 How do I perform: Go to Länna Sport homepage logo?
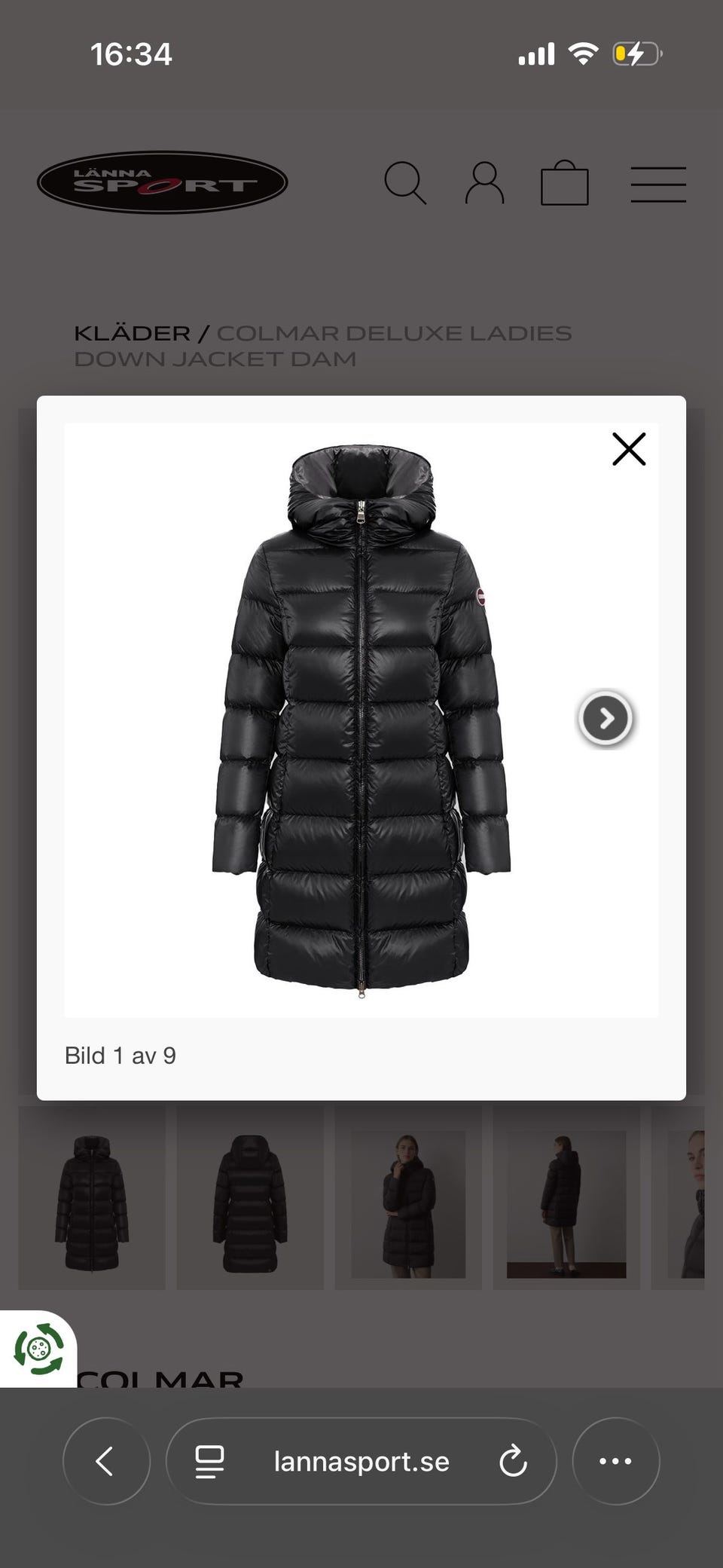[x=163, y=183]
